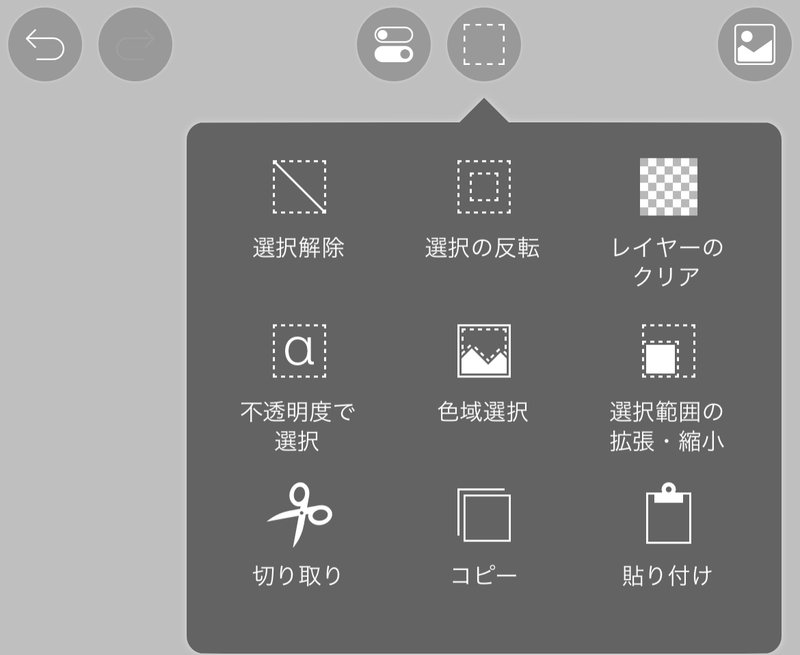
Task: Close the selection tool menu
Action: (484, 44)
